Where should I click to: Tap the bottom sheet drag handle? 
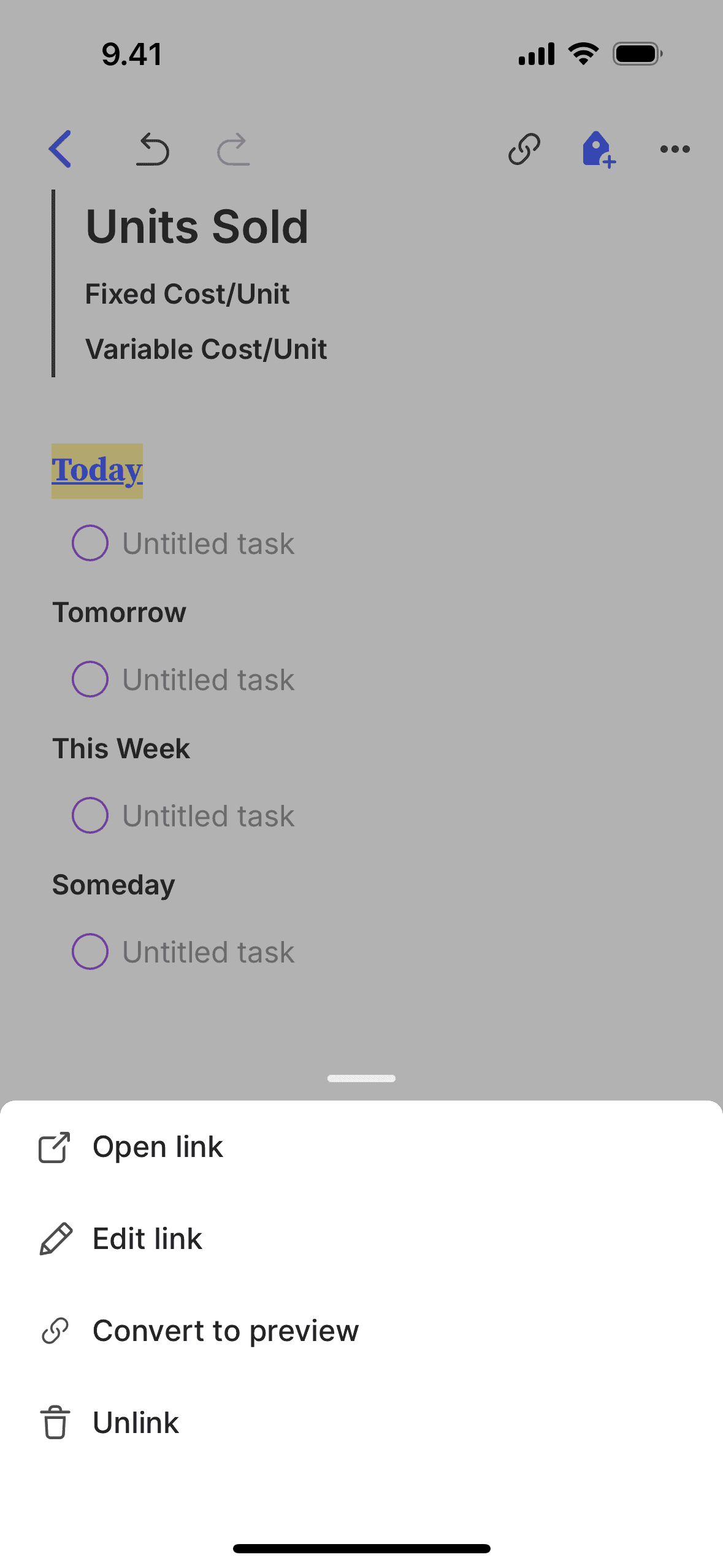(x=361, y=1078)
